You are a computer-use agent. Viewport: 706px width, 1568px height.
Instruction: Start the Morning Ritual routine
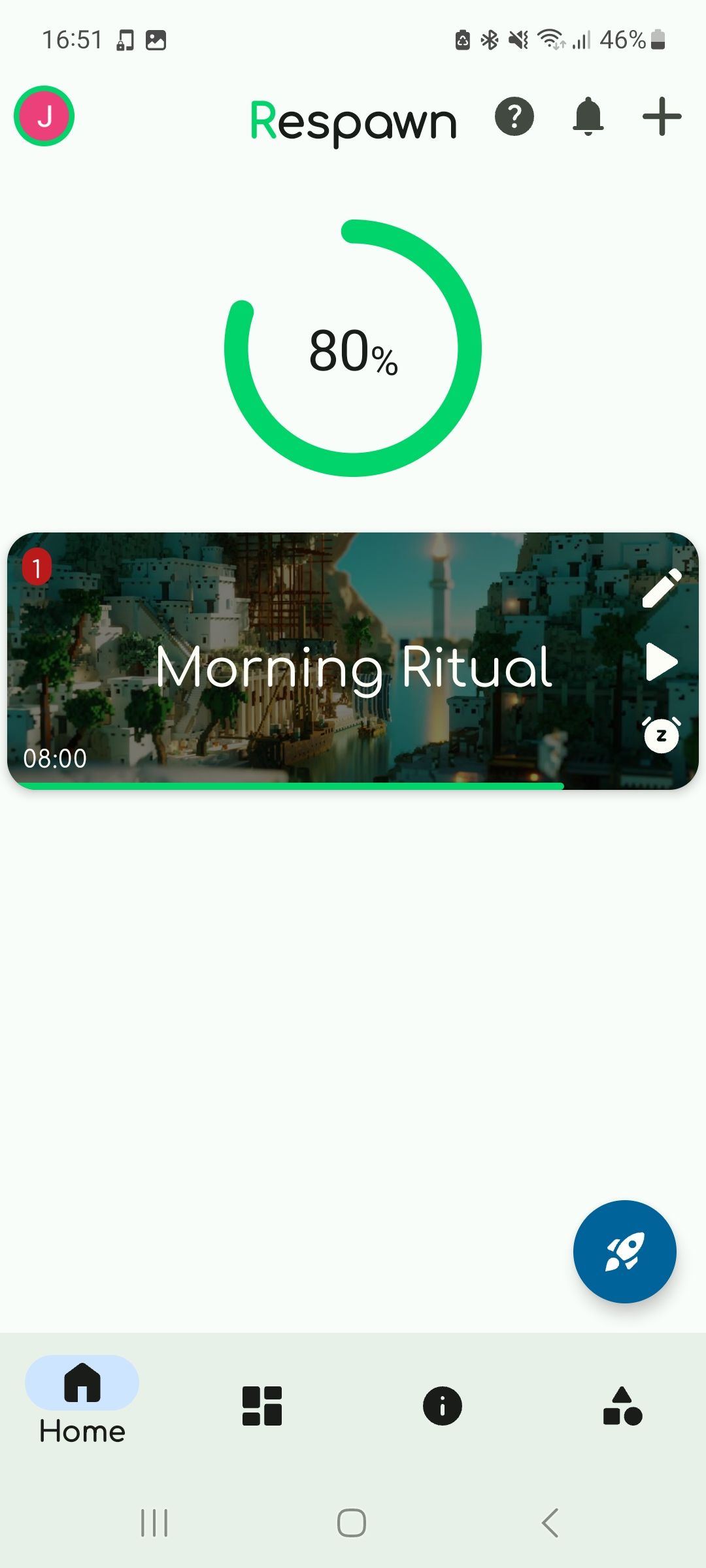[x=662, y=662]
